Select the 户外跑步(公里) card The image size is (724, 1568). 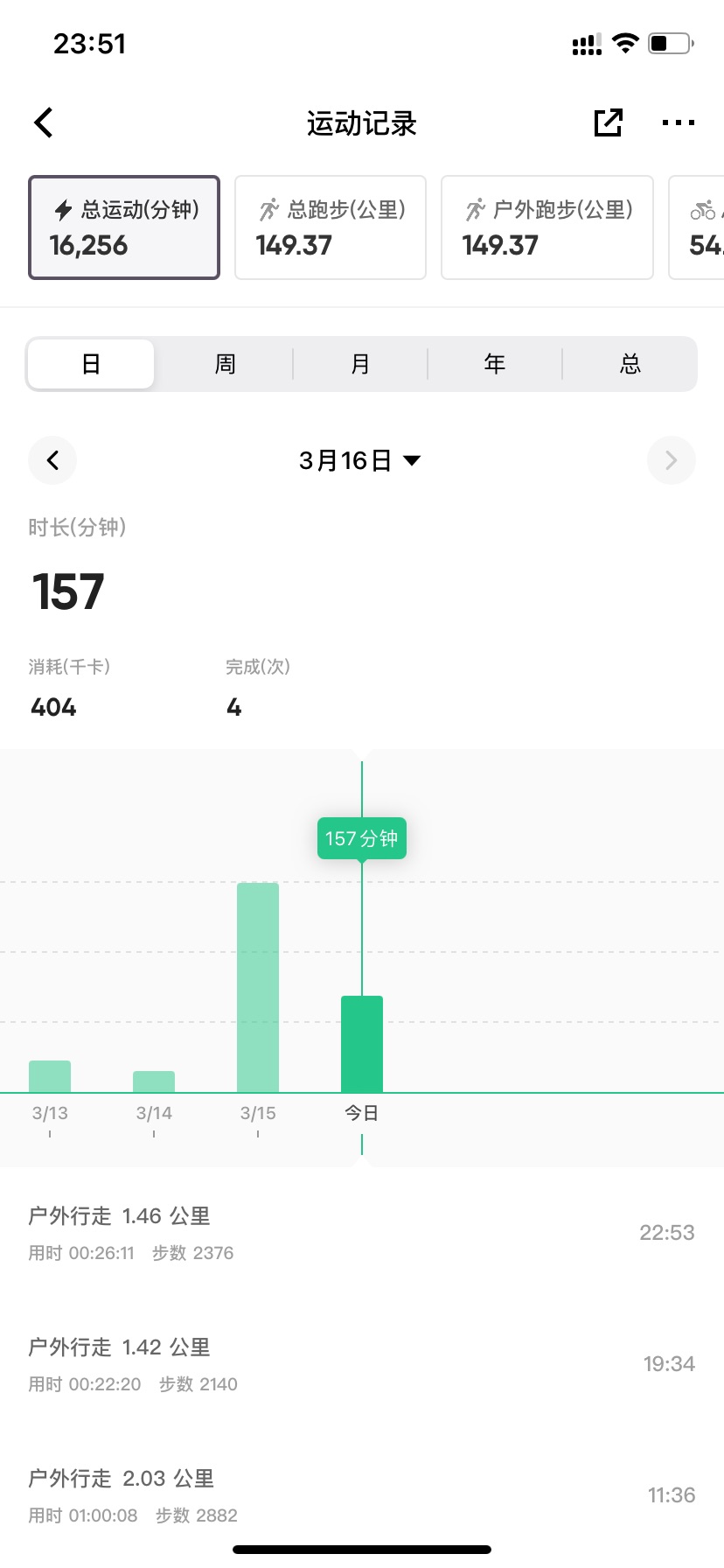[x=547, y=227]
